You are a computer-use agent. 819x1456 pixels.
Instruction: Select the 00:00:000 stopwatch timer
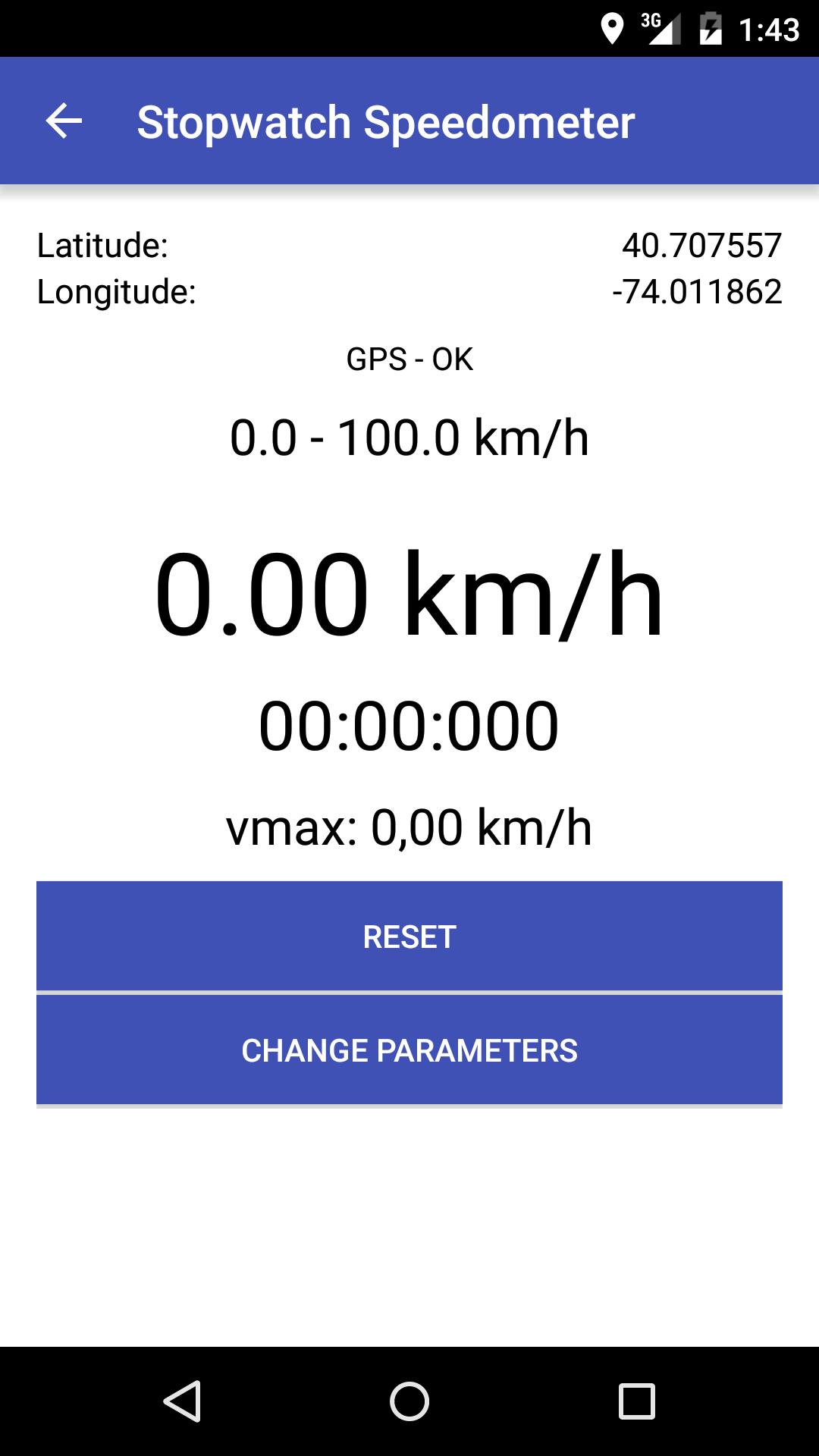(x=409, y=726)
